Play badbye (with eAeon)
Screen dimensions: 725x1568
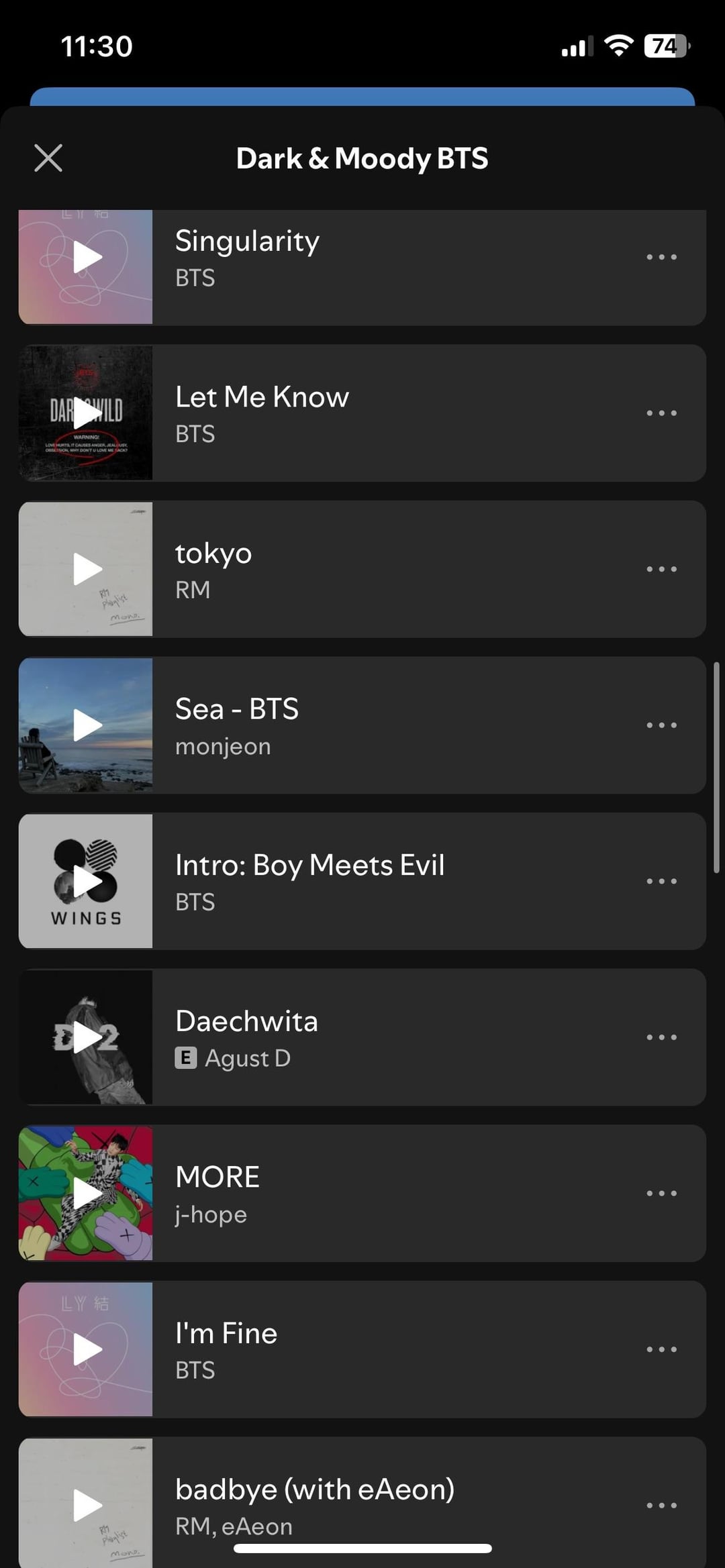pyautogui.click(x=87, y=1505)
